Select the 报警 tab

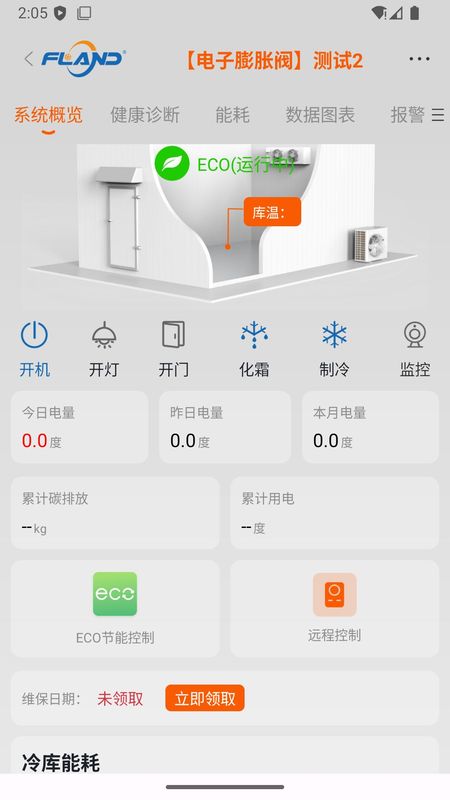[407, 115]
